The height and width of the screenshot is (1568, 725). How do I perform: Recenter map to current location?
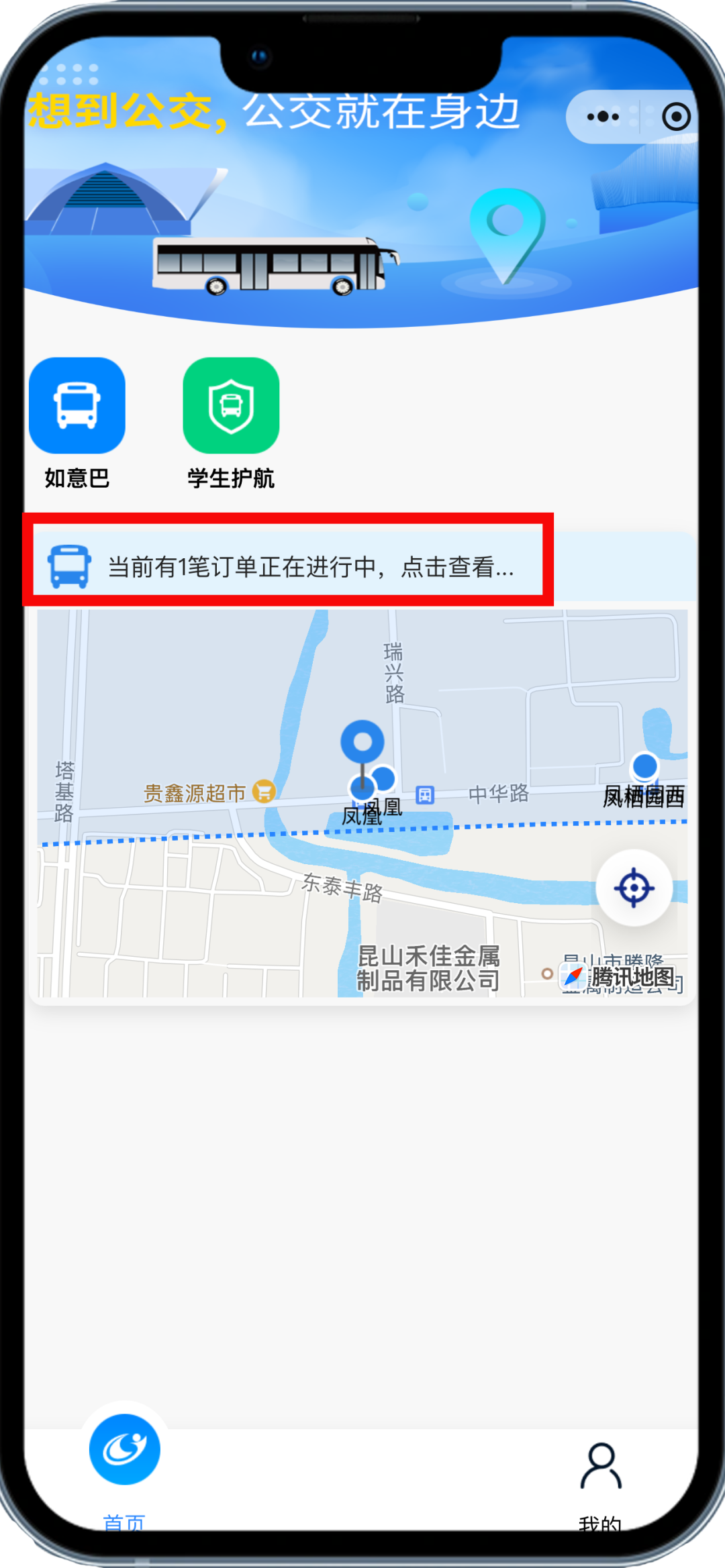point(634,888)
